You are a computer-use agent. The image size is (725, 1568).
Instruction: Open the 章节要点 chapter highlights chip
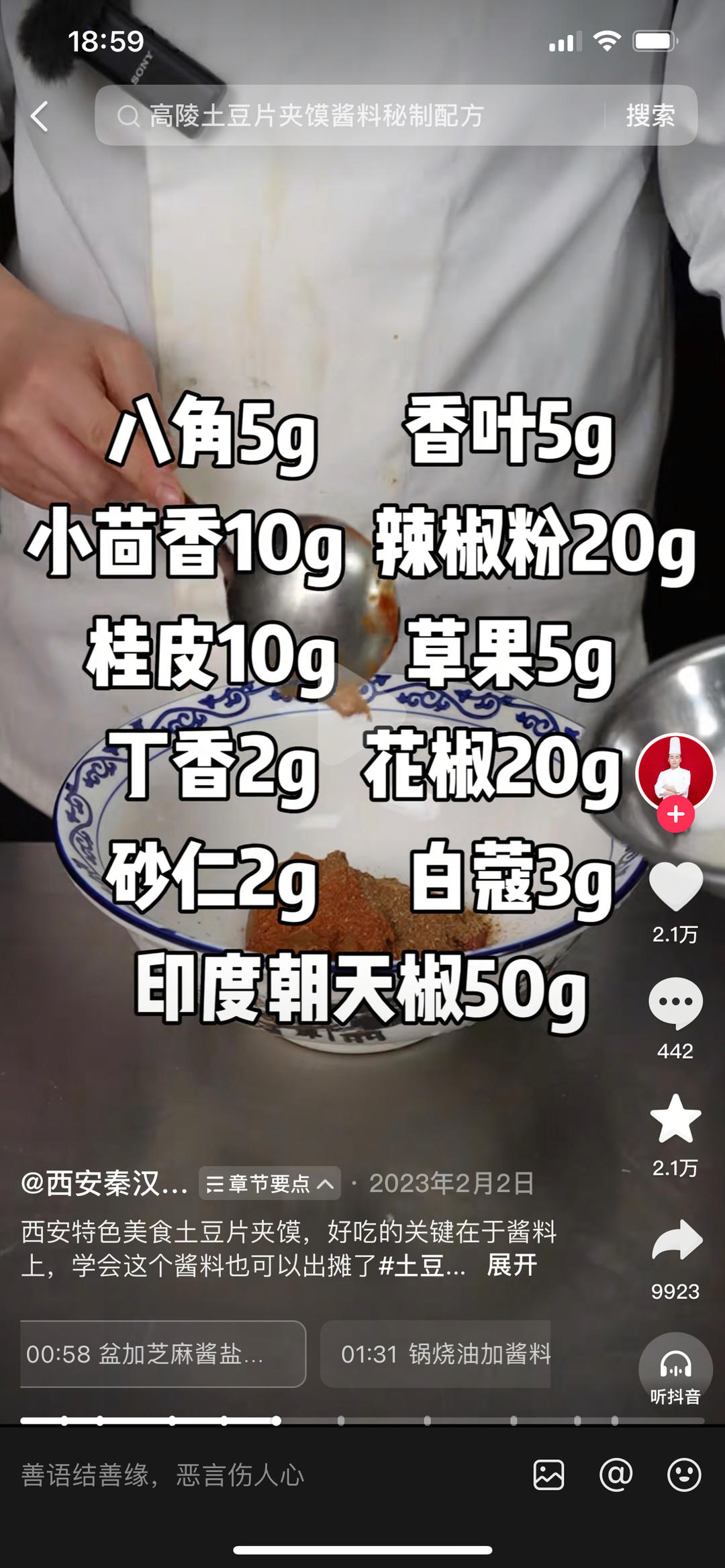pos(270,1183)
